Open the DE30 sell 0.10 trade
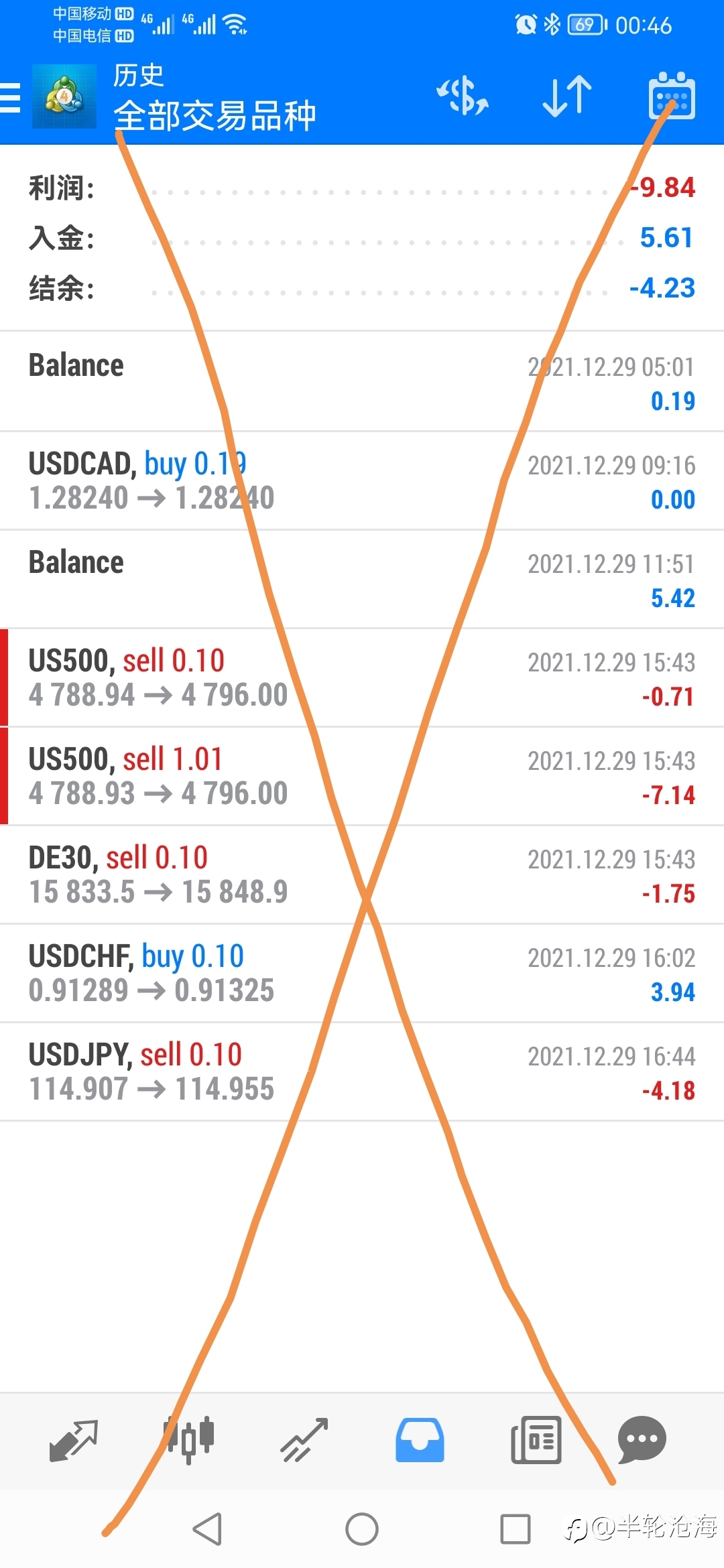The width and height of the screenshot is (724, 1568). pyautogui.click(x=362, y=874)
